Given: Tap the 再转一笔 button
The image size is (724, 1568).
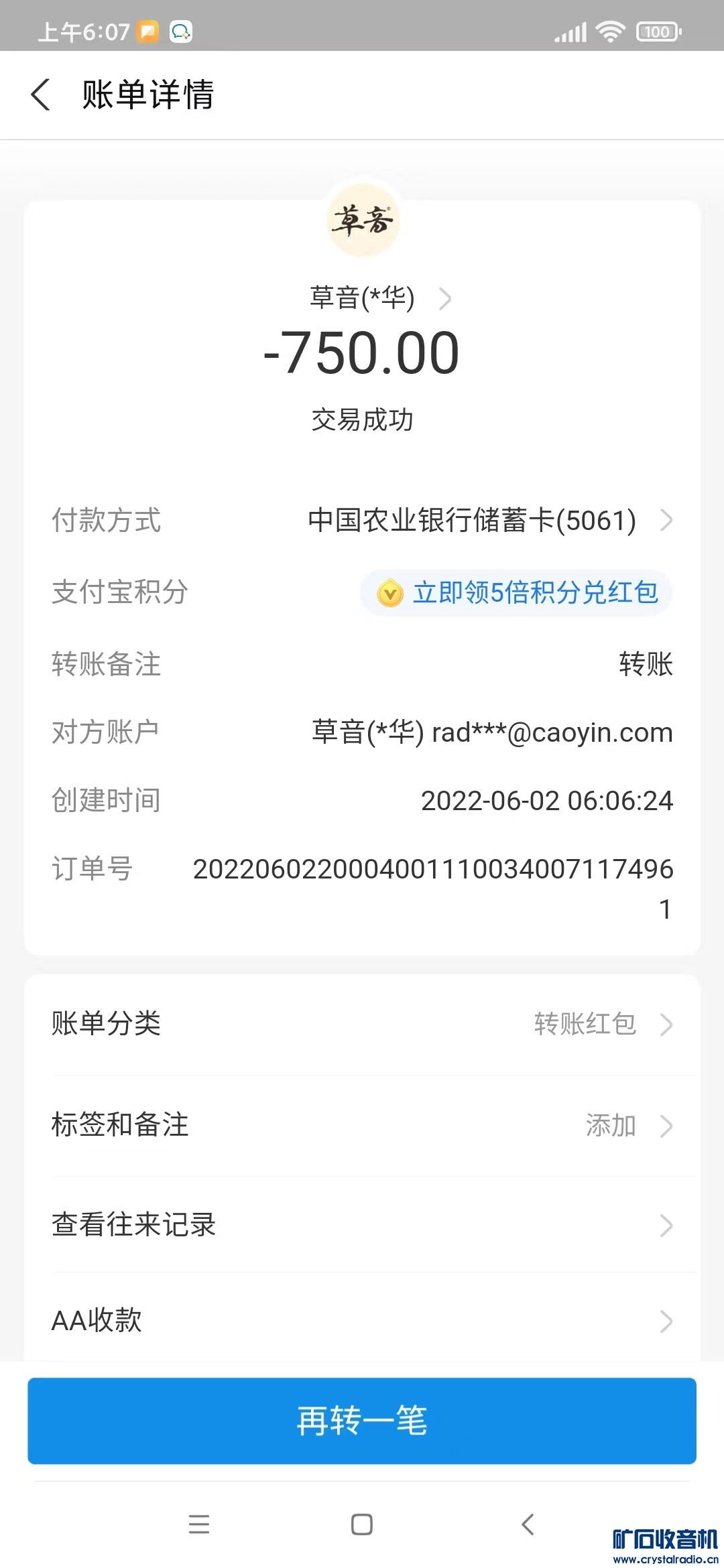Looking at the screenshot, I should click(x=362, y=1421).
